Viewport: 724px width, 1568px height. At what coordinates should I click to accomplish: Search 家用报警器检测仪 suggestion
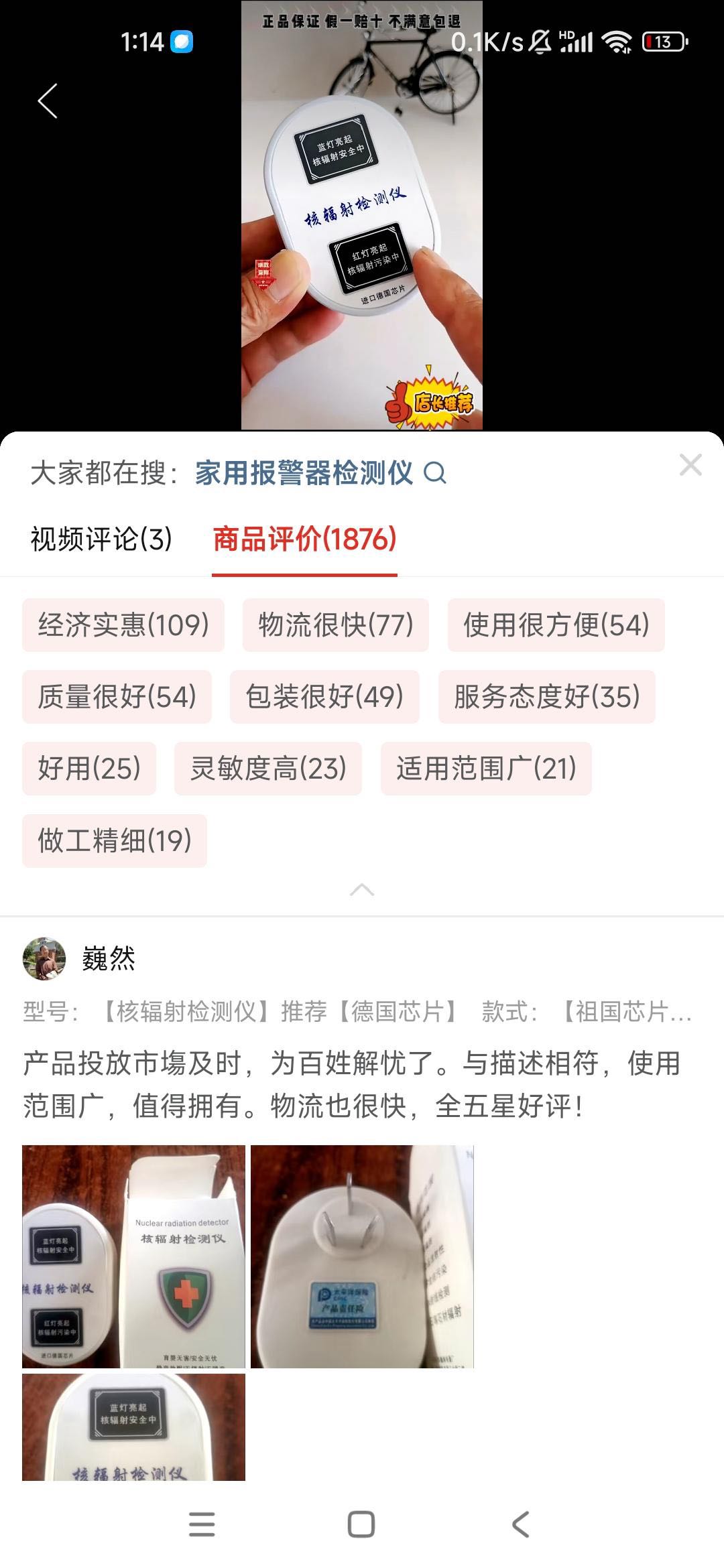pos(320,473)
